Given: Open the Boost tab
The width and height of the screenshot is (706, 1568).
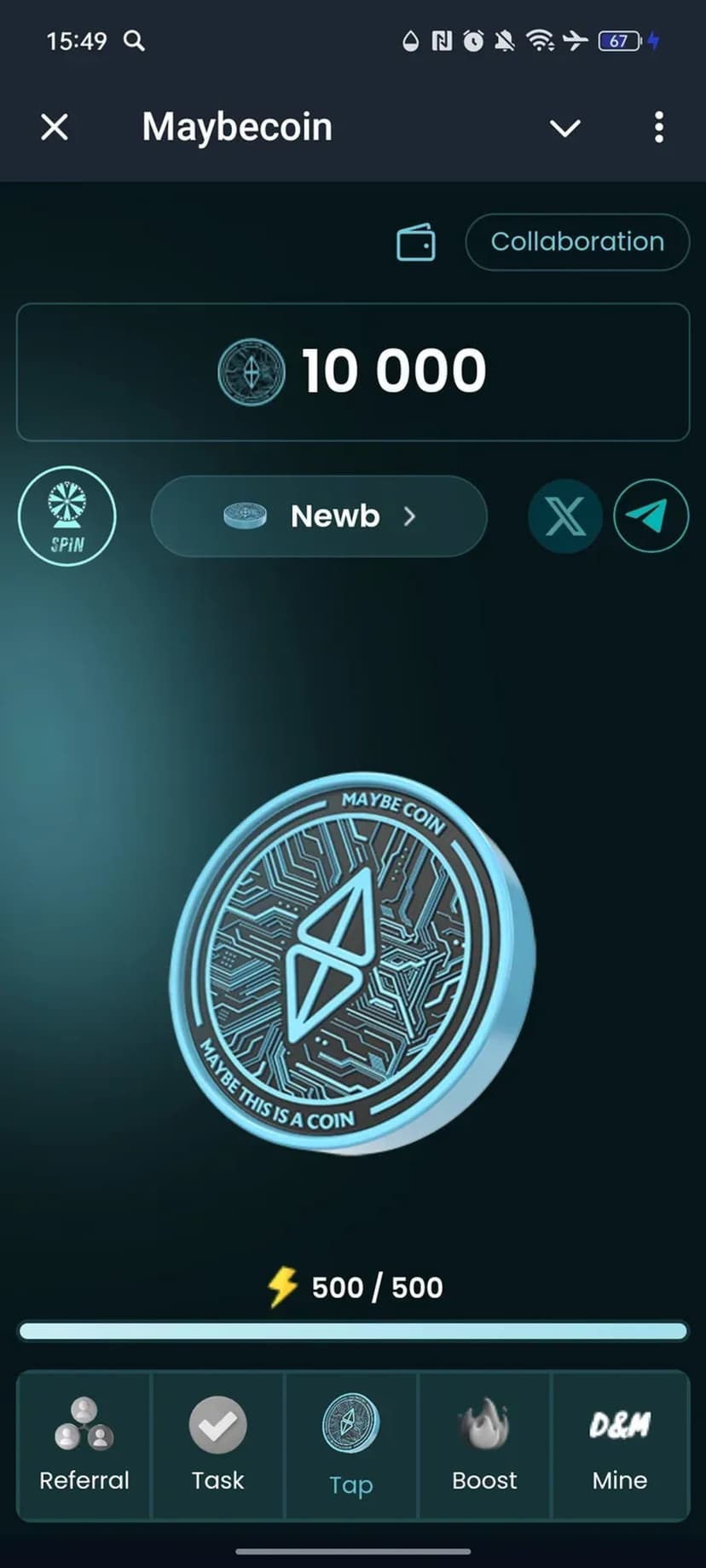Looking at the screenshot, I should point(484,1445).
